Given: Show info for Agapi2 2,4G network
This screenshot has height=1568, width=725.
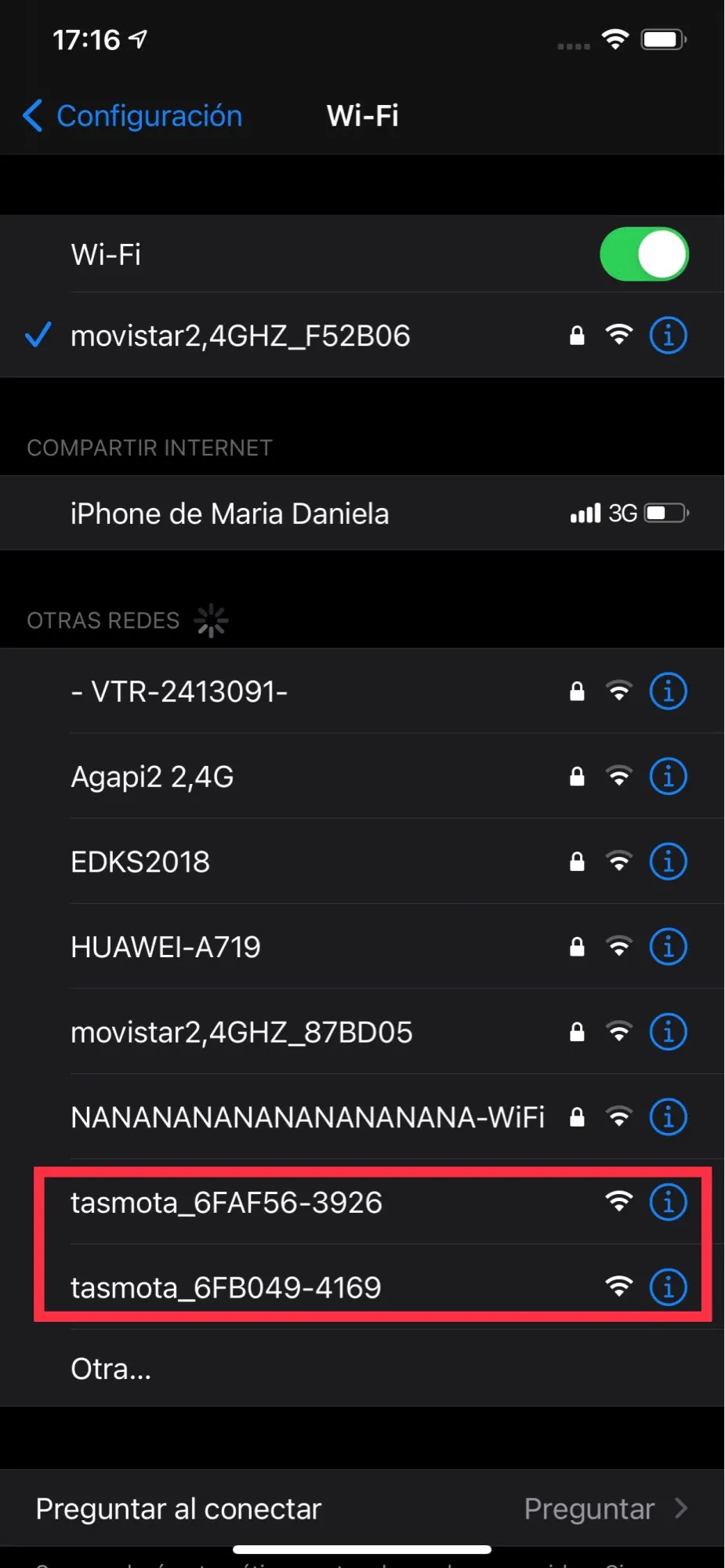Looking at the screenshot, I should click(x=668, y=777).
